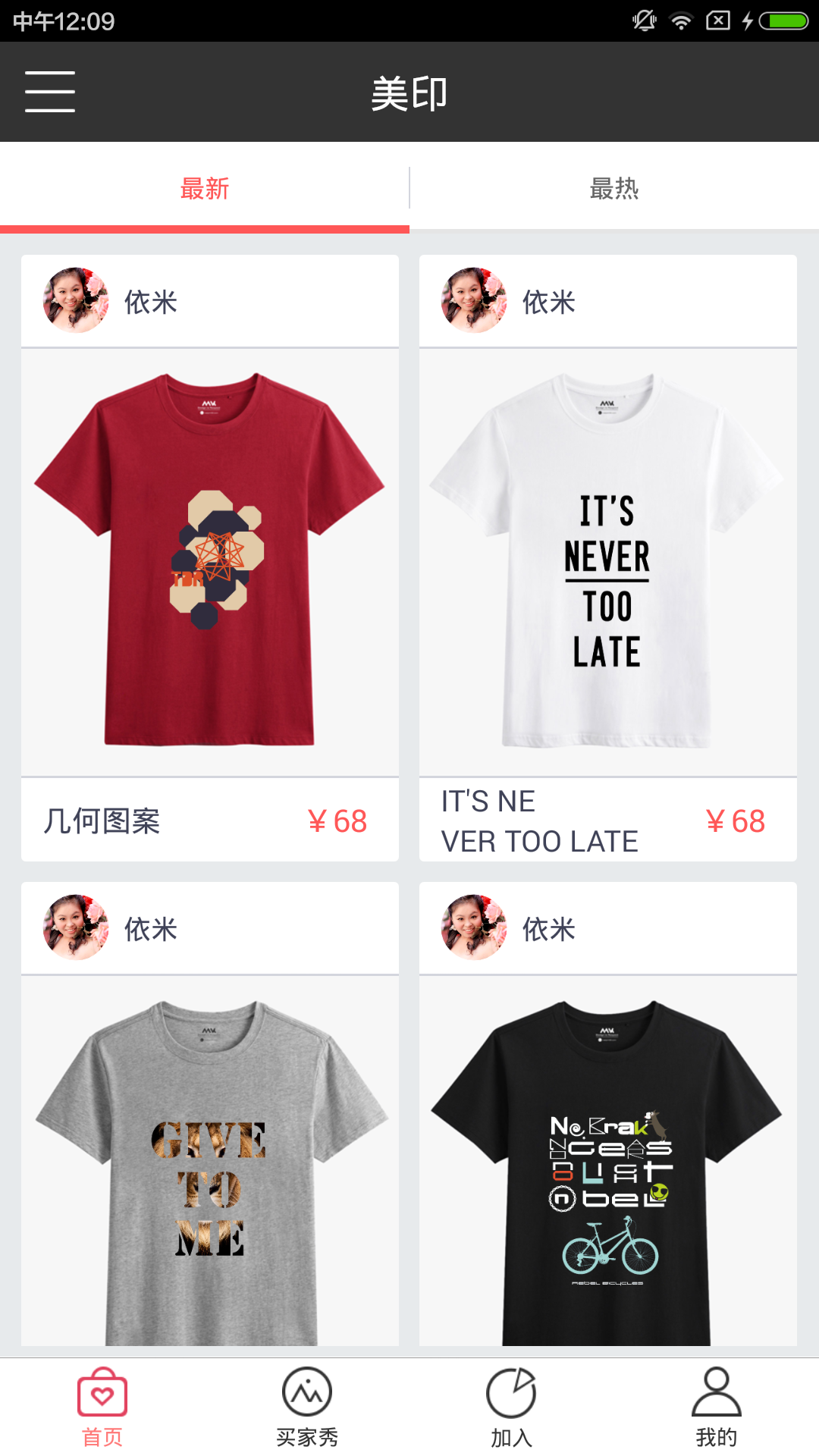Viewport: 819px width, 1456px height.
Task: Open the hamburger drawer menu
Action: tap(50, 92)
